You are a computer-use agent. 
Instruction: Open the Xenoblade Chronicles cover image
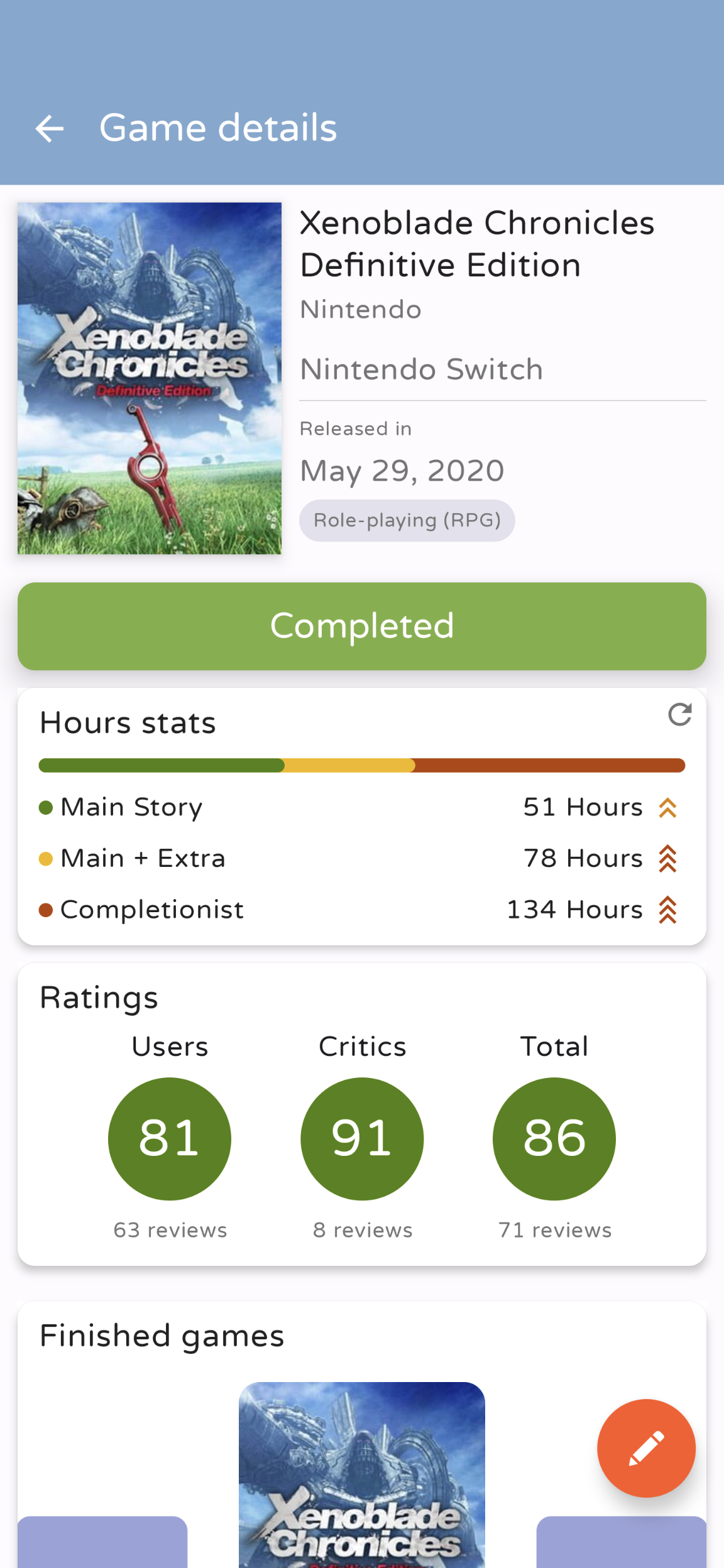pyautogui.click(x=150, y=378)
